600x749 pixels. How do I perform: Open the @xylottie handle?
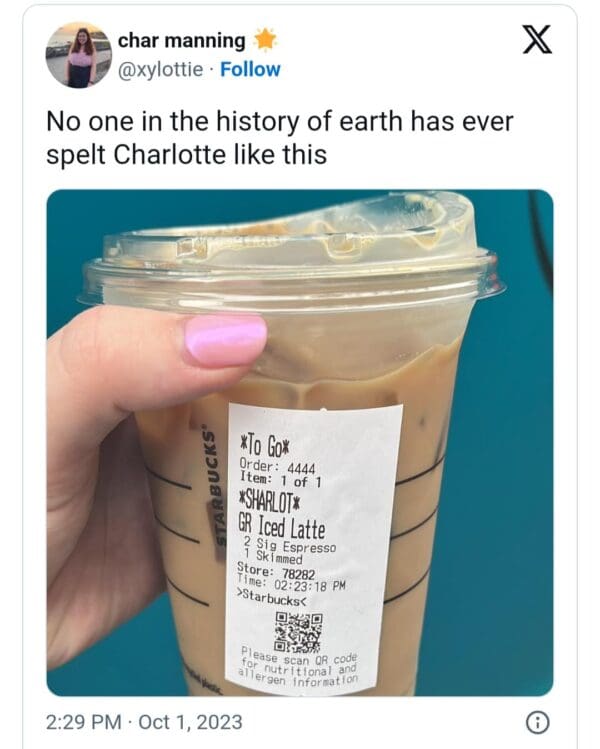point(165,69)
